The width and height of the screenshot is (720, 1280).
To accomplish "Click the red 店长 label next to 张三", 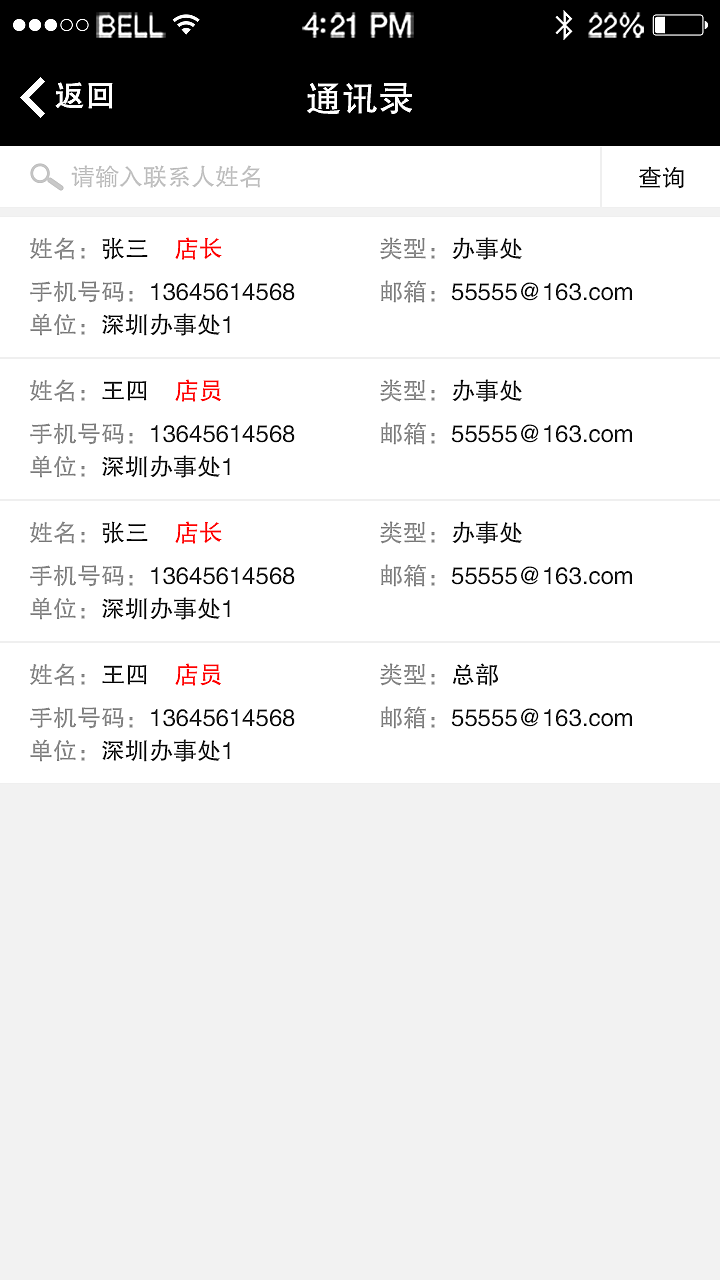I will [197, 248].
